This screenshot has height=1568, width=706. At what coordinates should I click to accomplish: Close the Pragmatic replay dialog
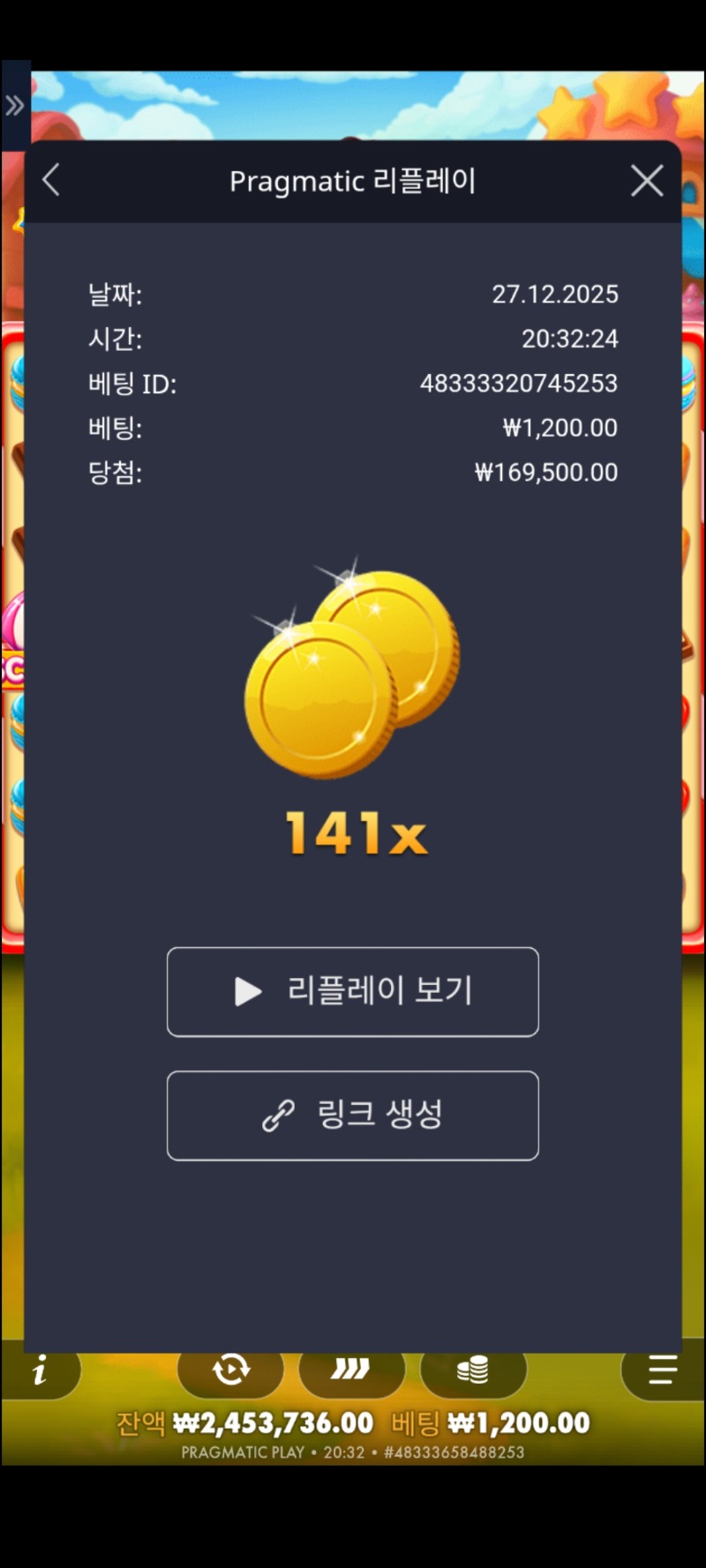(x=647, y=181)
